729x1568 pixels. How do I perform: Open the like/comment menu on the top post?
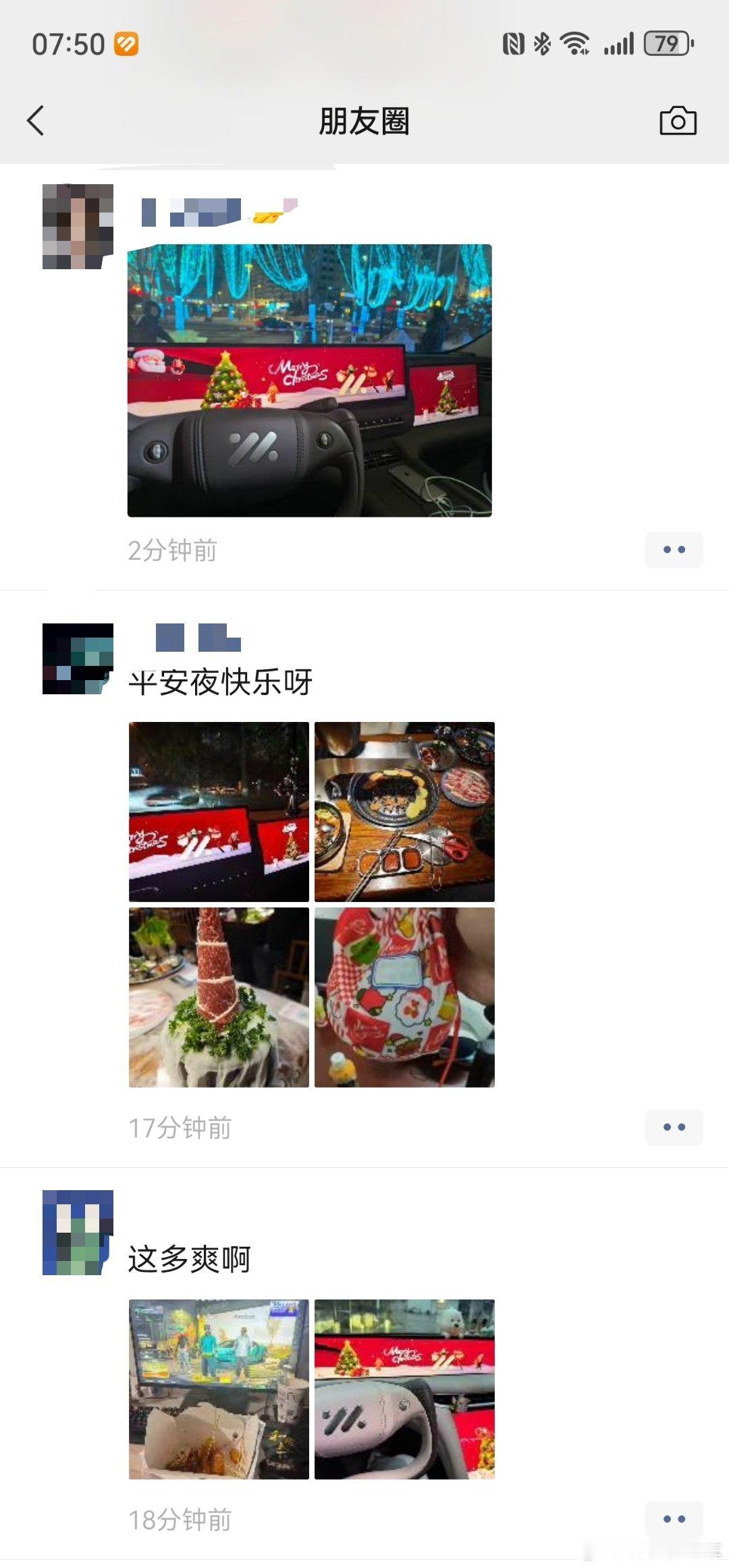coord(674,550)
